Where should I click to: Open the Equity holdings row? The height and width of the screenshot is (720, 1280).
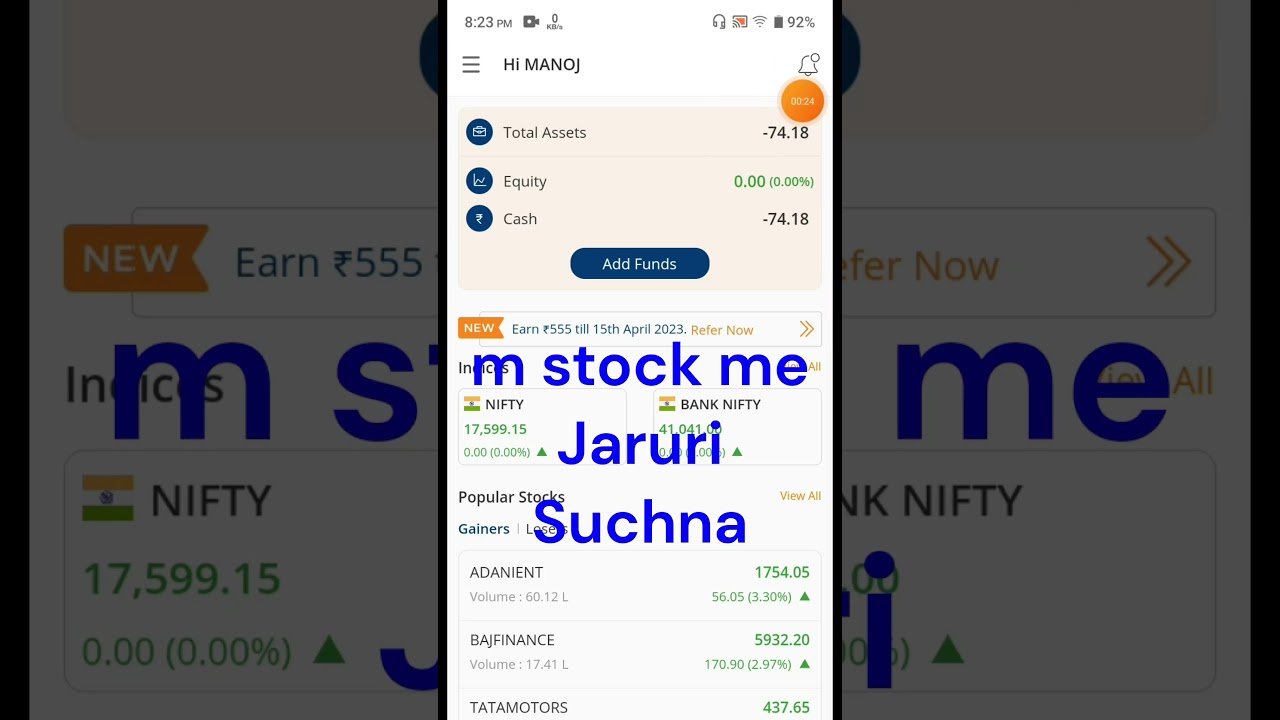[639, 182]
